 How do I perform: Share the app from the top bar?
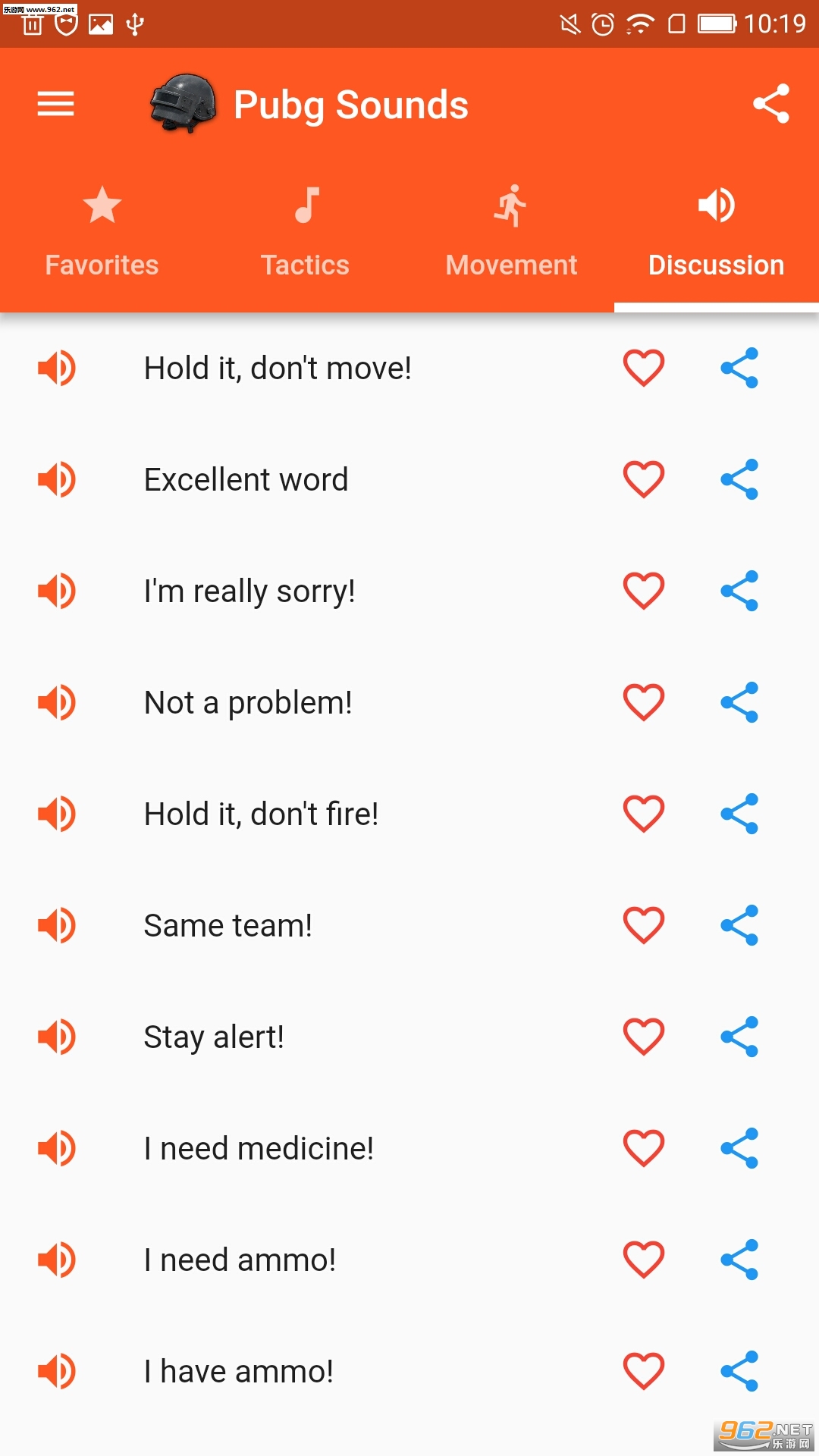[770, 104]
